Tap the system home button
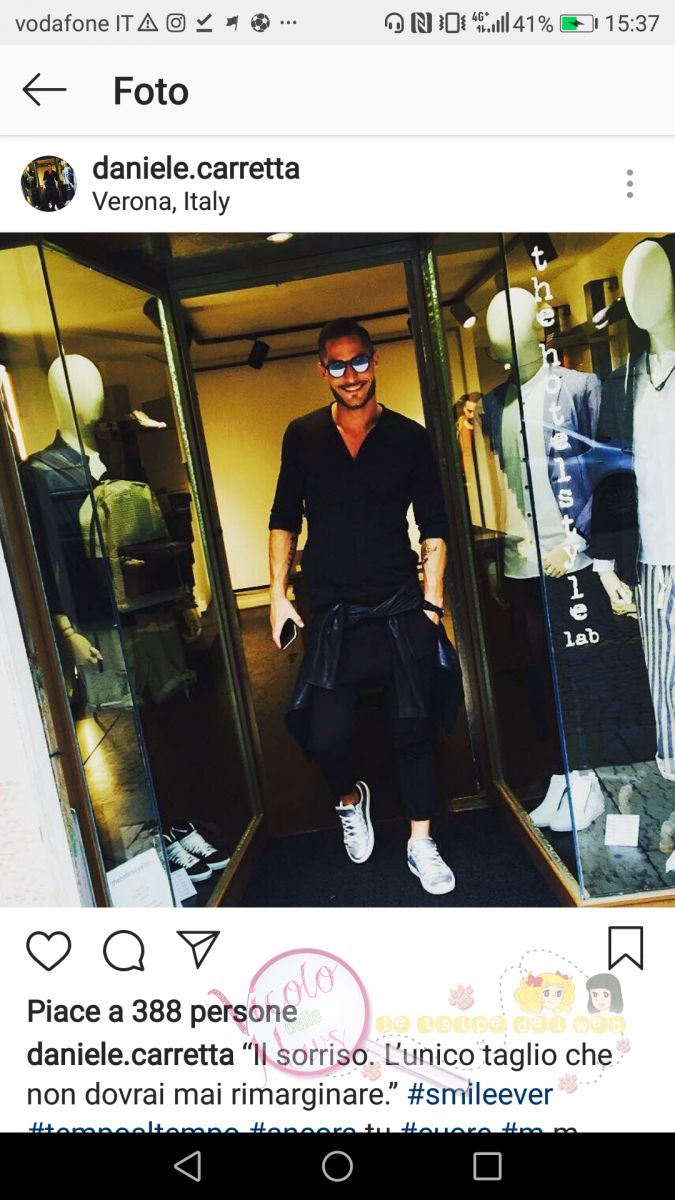 tap(337, 1166)
